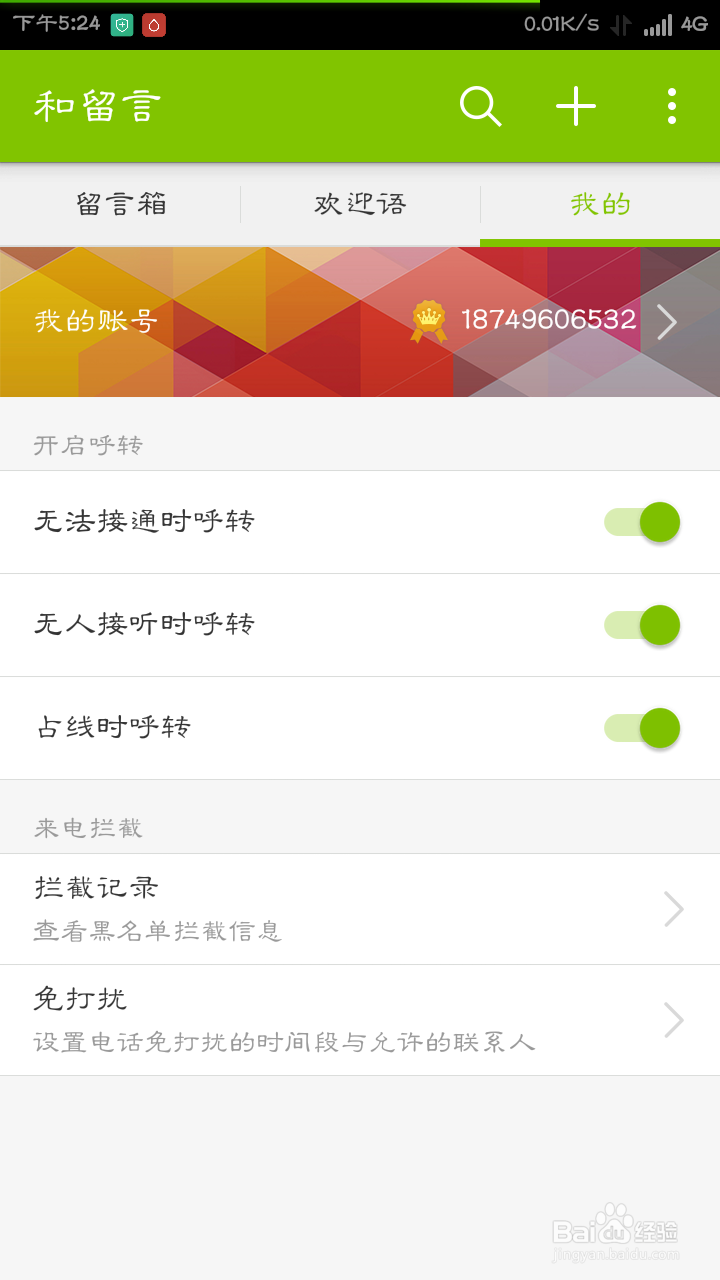
Task: Open the search icon in the app bar
Action: click(480, 106)
